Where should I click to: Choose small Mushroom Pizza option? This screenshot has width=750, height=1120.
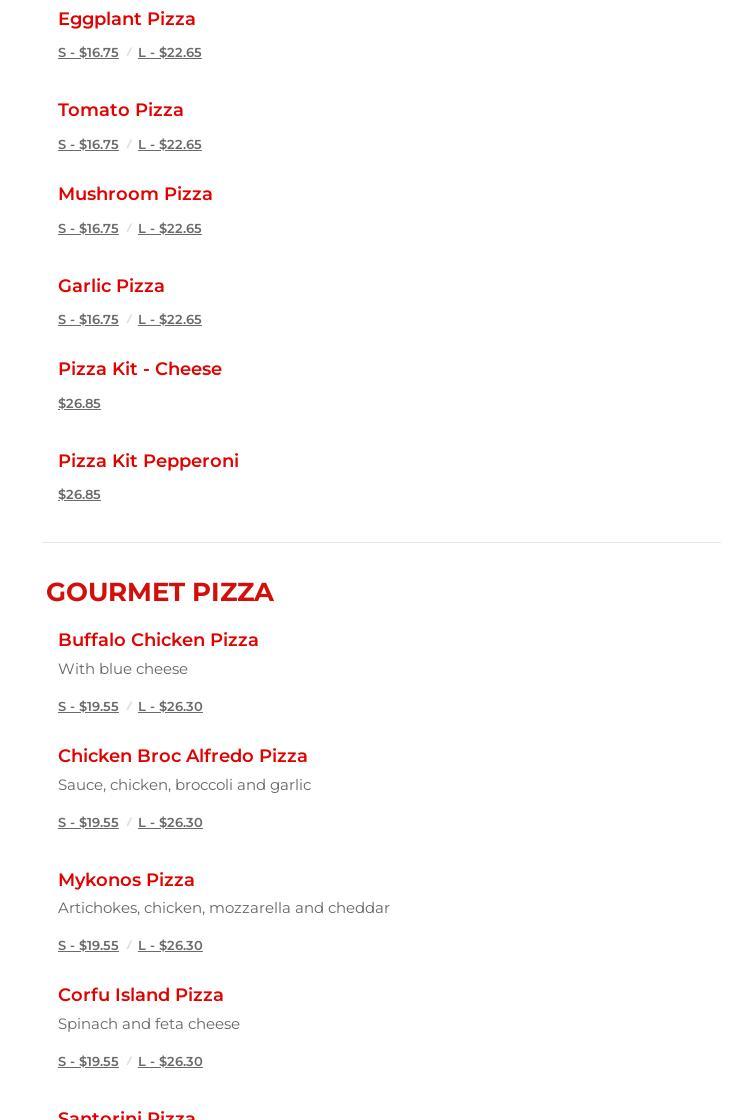pyautogui.click(x=88, y=229)
